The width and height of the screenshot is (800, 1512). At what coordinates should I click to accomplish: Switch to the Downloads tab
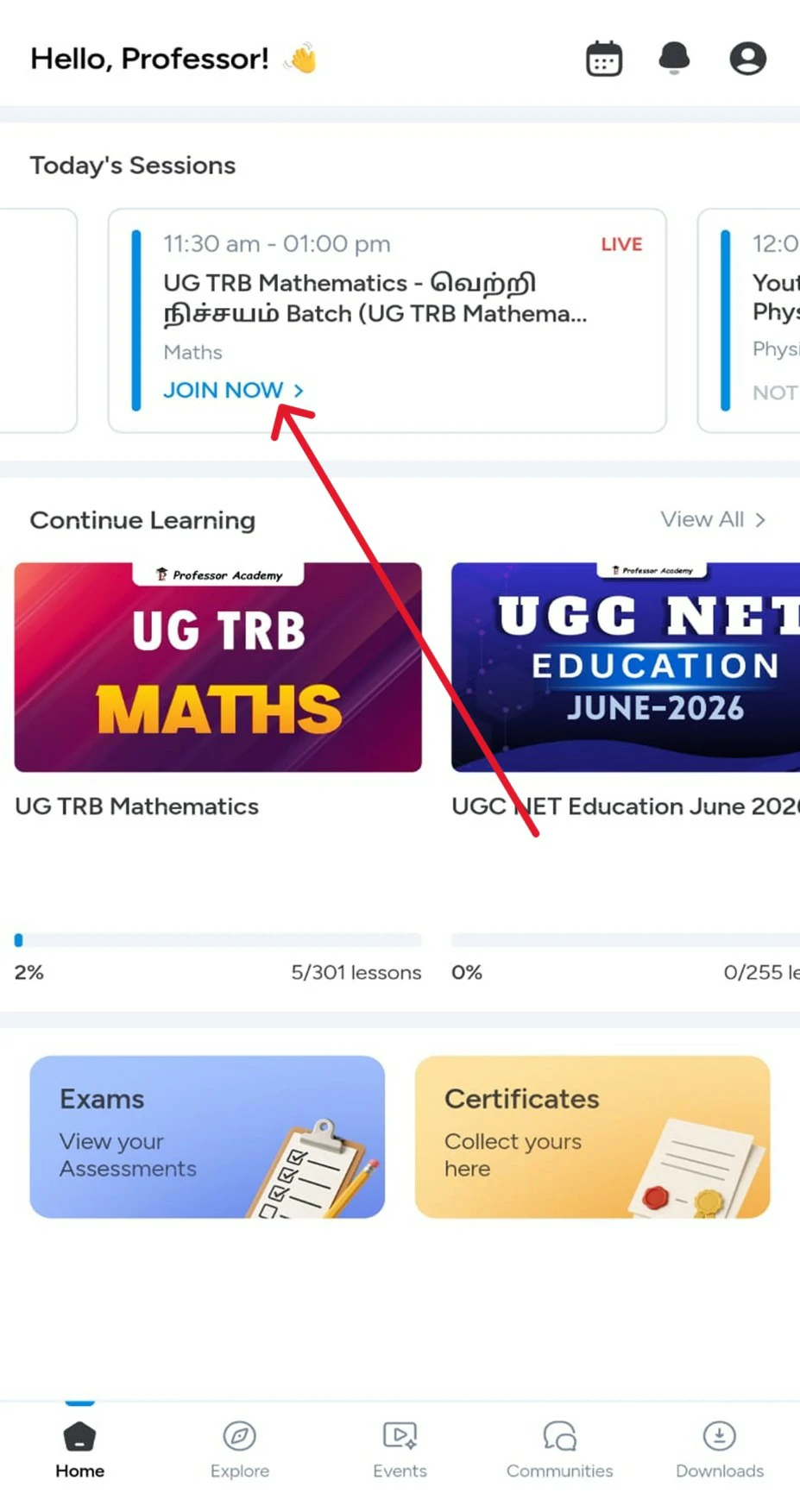pos(719,1450)
